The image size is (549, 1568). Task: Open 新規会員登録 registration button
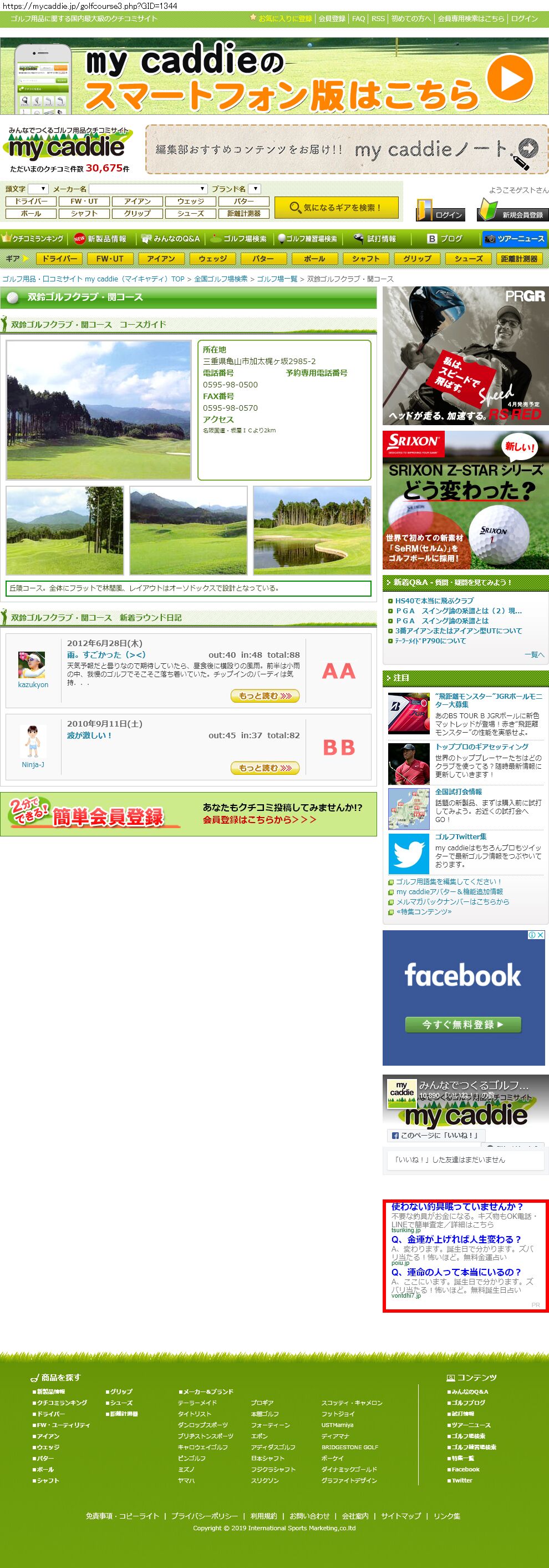(513, 210)
